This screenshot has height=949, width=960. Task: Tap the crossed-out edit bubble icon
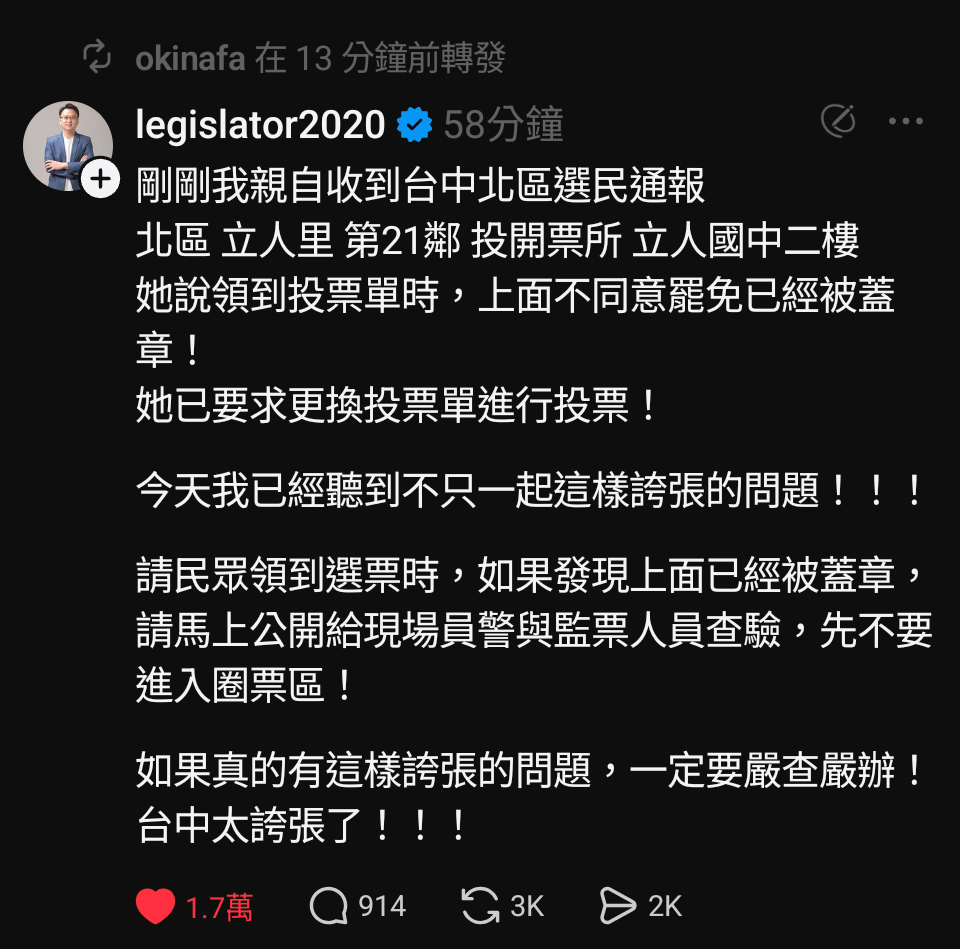tap(838, 122)
